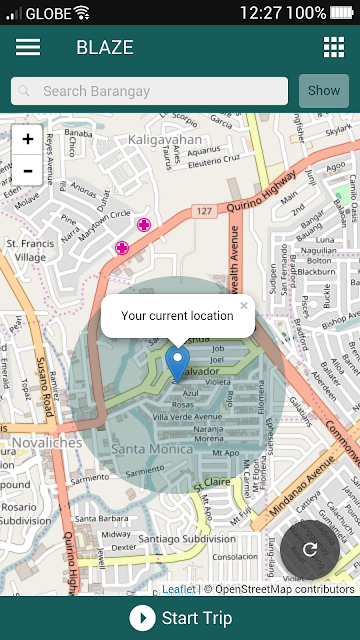Select the pink marker beside route 127
The height and width of the screenshot is (640, 360).
(144, 224)
